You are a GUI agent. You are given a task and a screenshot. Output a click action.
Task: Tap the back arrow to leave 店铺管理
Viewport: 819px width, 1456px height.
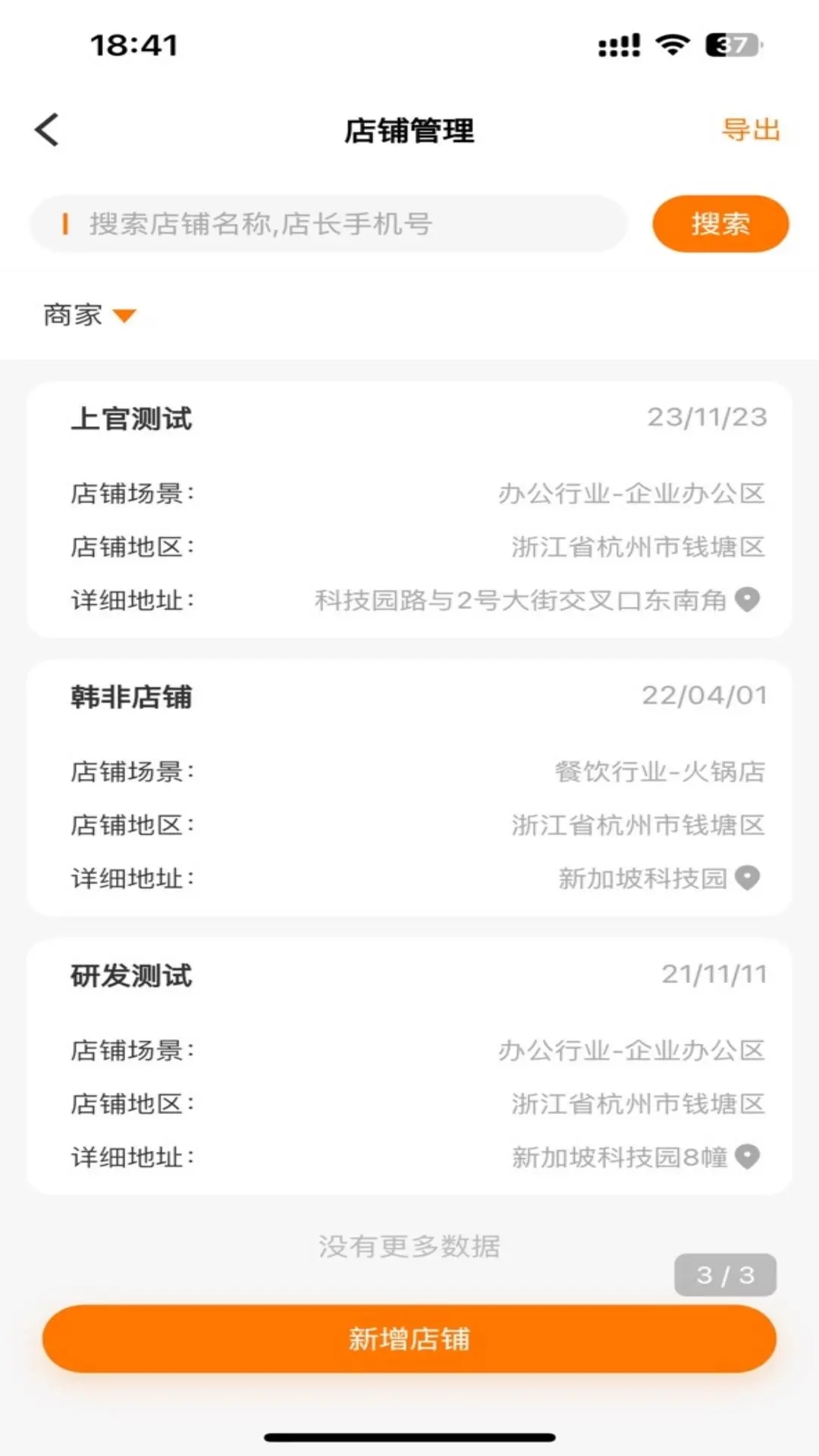pyautogui.click(x=47, y=129)
